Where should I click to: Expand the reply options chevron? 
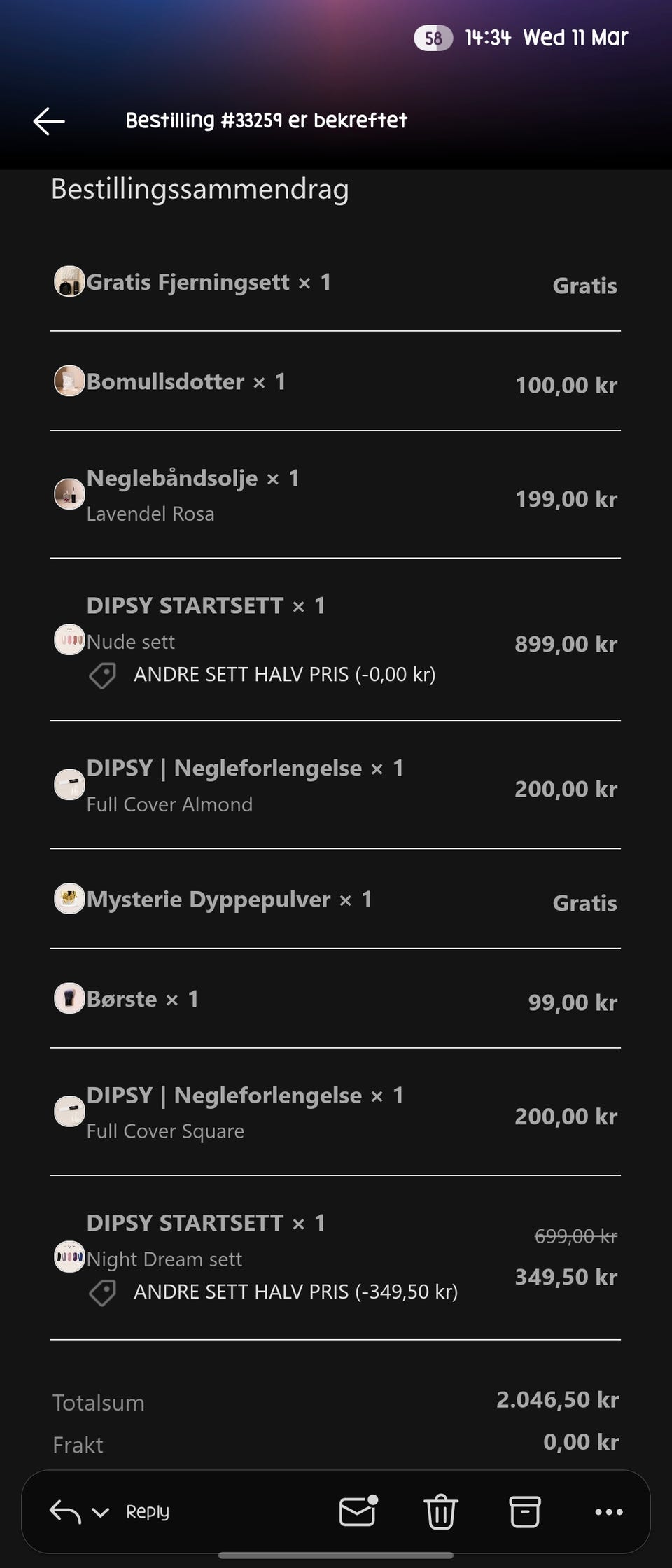tap(101, 1512)
